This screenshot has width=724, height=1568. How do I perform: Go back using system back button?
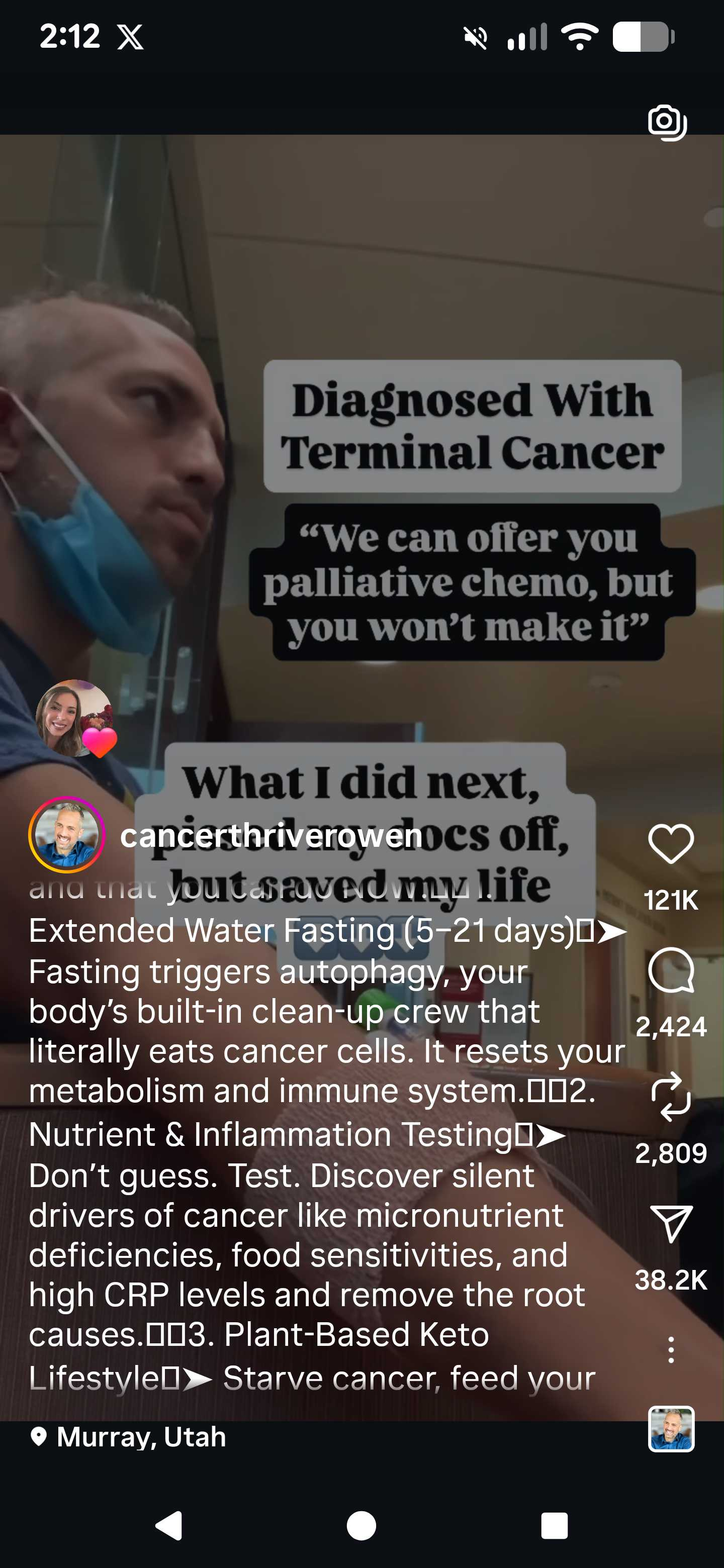coord(168,1525)
